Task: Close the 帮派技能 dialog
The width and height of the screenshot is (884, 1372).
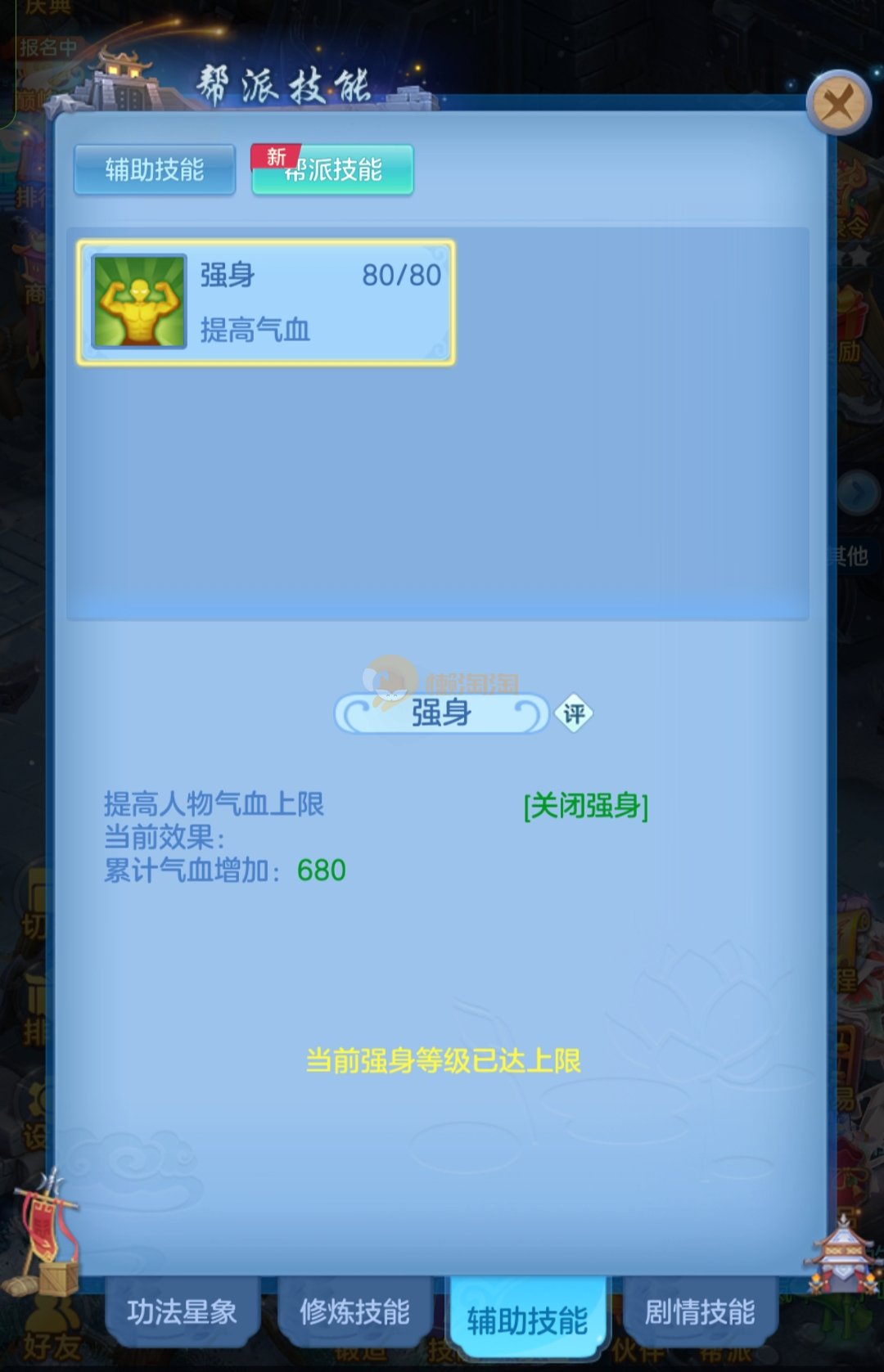Action: tap(837, 106)
